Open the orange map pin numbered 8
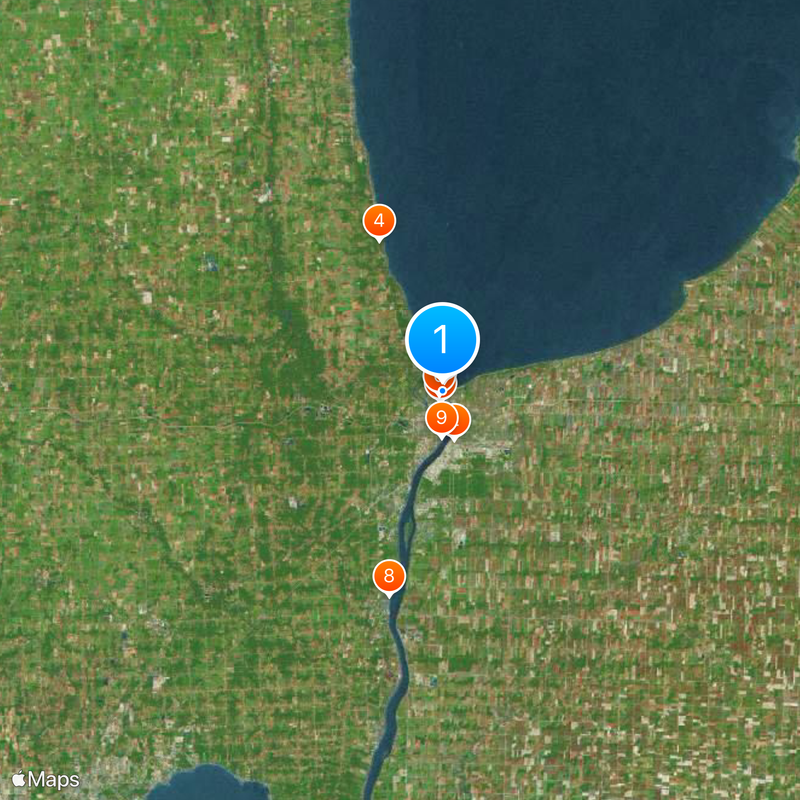800x800 pixels. (389, 576)
